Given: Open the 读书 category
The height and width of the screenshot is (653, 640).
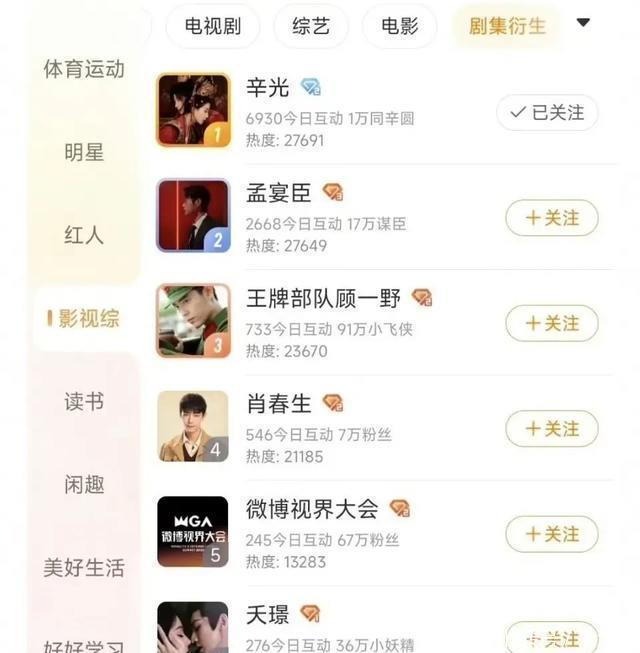Looking at the screenshot, I should pyautogui.click(x=84, y=402).
